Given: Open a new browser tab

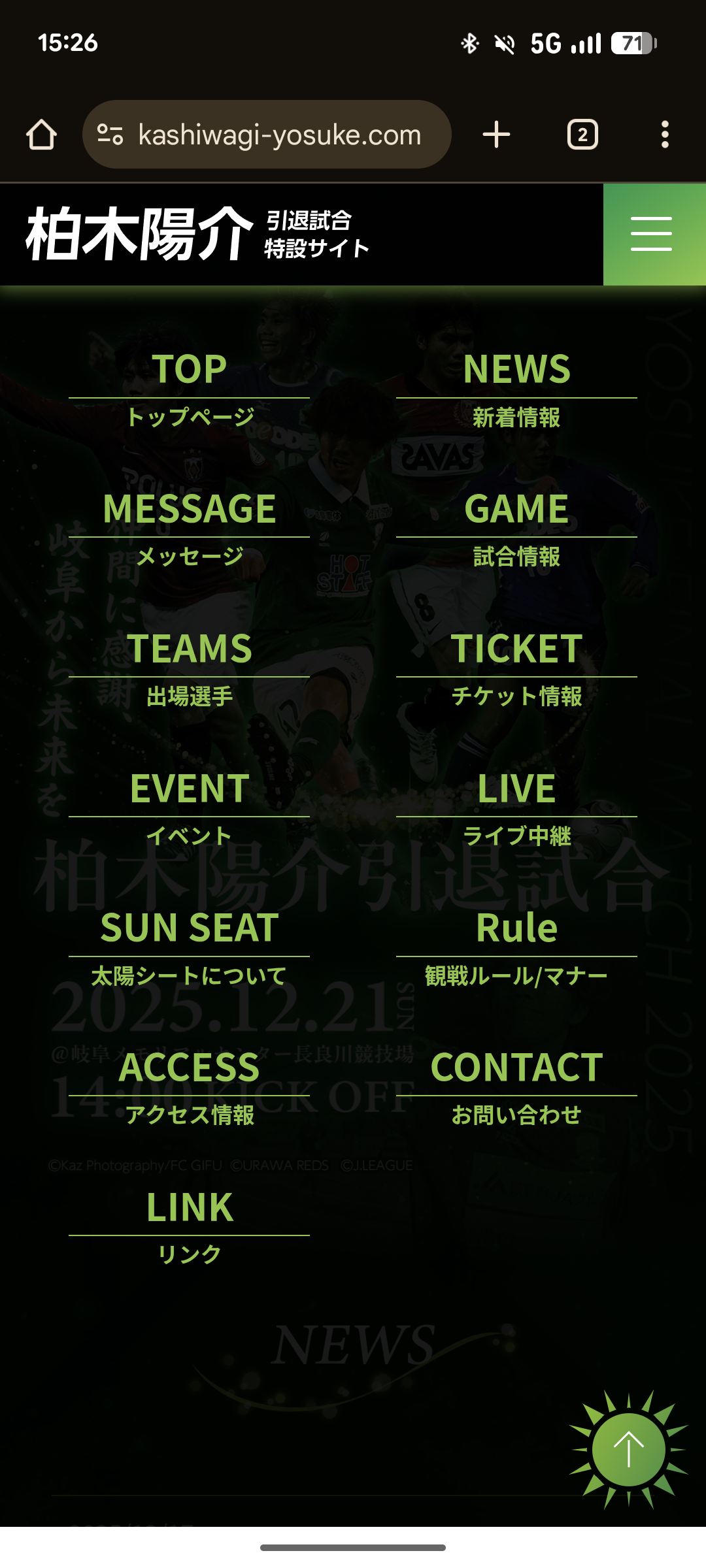Looking at the screenshot, I should click(496, 135).
